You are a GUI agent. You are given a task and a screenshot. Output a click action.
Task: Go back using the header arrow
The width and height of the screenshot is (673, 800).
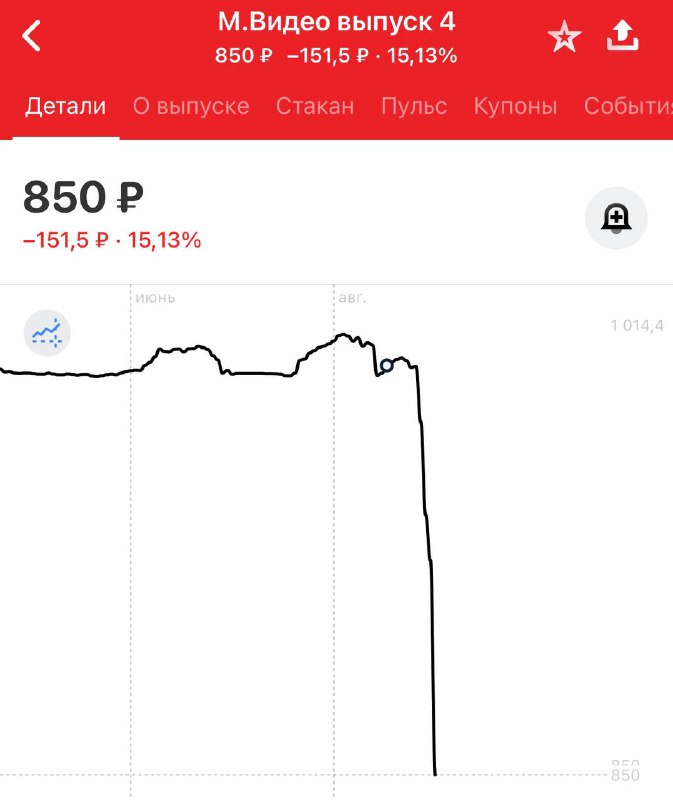tap(32, 37)
